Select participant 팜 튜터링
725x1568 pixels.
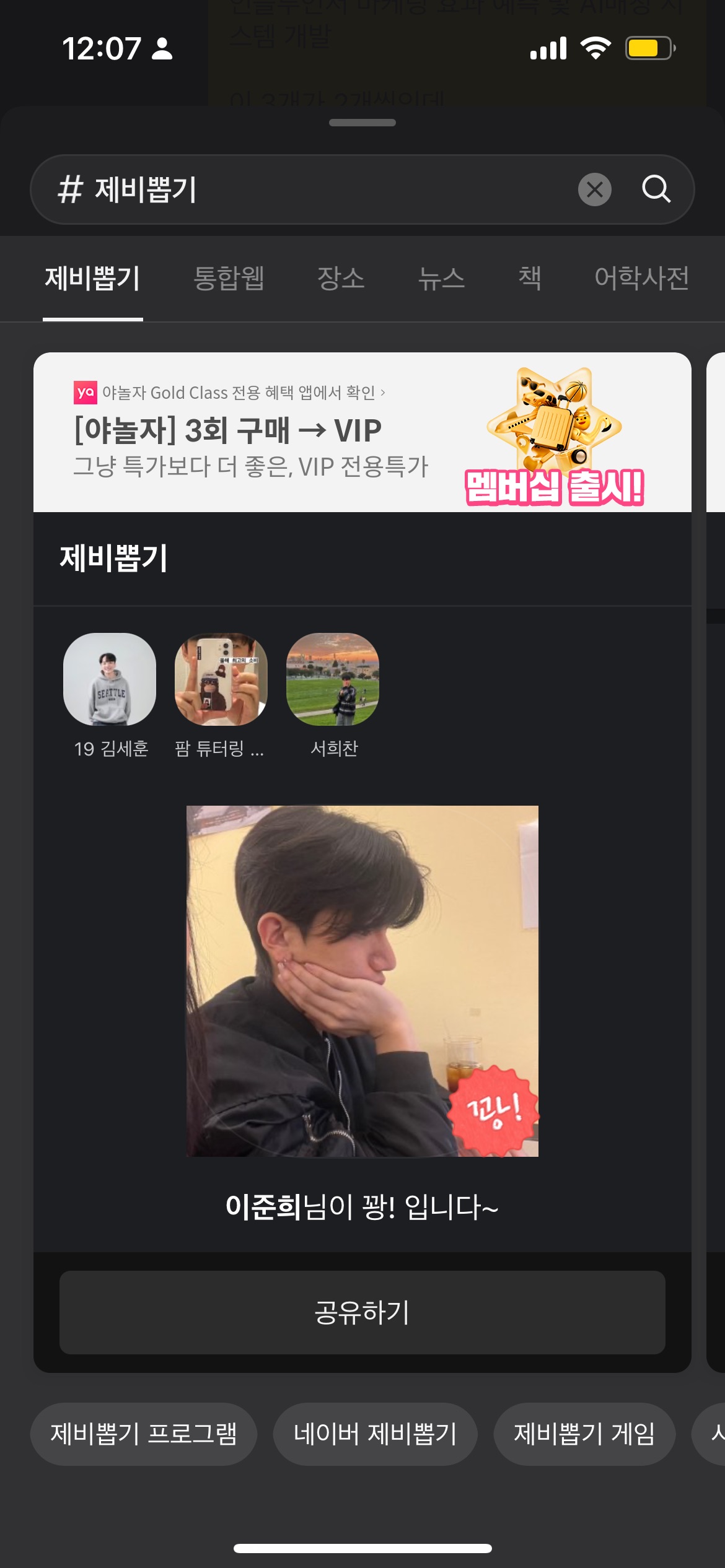221,679
